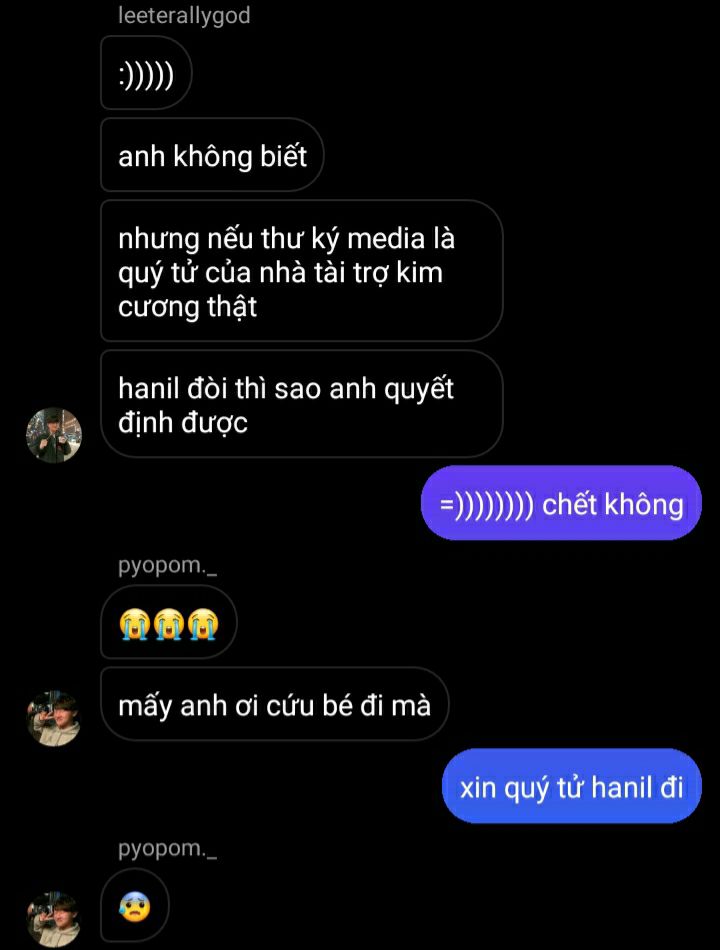Open leeterallygod's profile picture avatar
Screen dimensions: 720x950
click(x=54, y=435)
